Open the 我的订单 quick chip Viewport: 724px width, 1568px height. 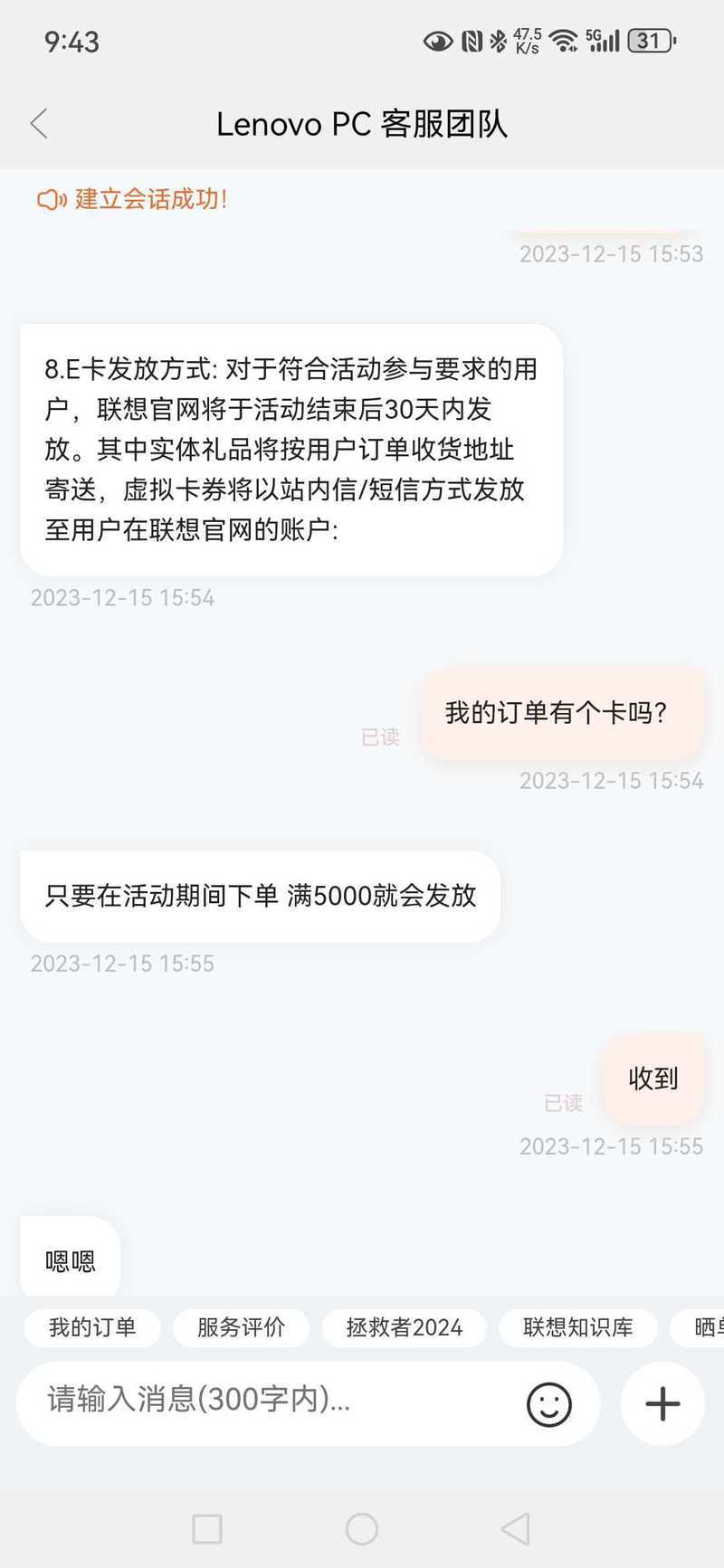92,1327
